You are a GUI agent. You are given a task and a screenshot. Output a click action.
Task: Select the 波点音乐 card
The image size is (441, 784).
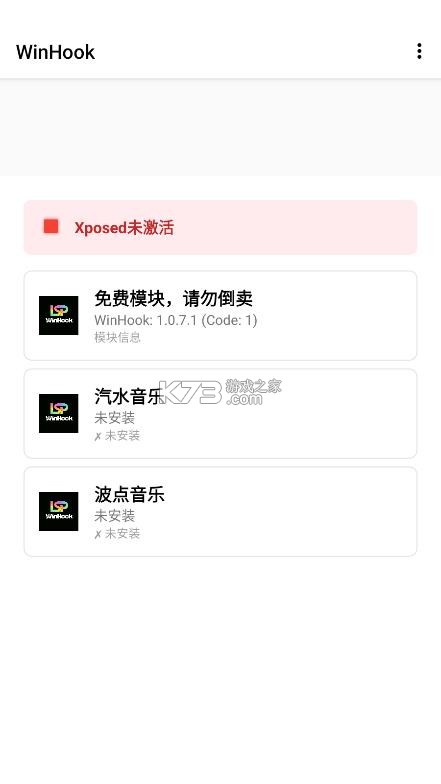pyautogui.click(x=220, y=512)
